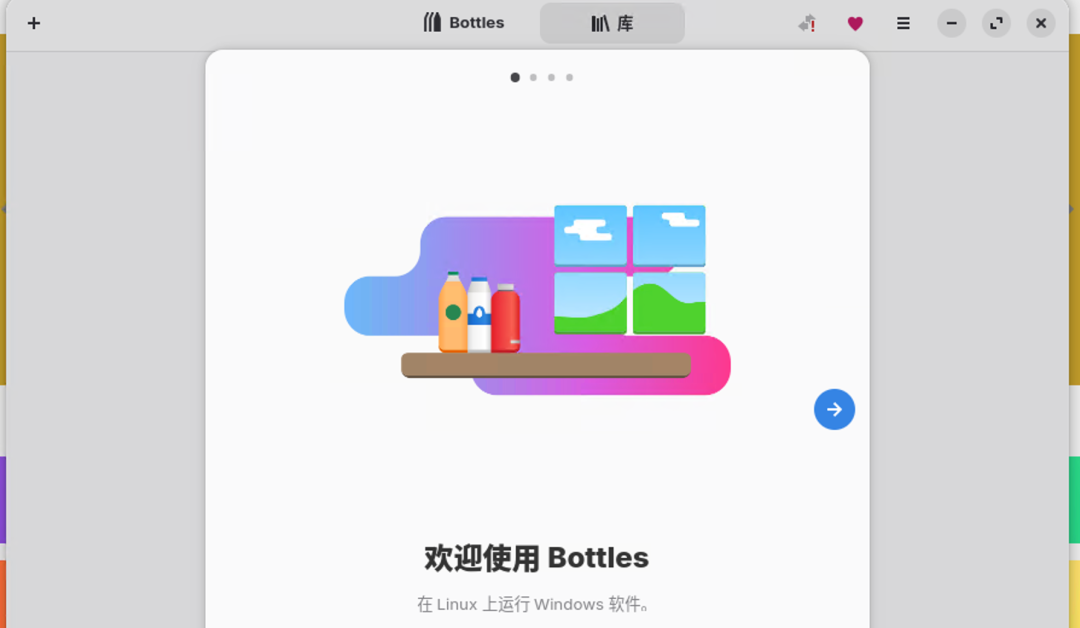The image size is (1080, 628).
Task: Minimize the Bottles window
Action: (x=951, y=23)
